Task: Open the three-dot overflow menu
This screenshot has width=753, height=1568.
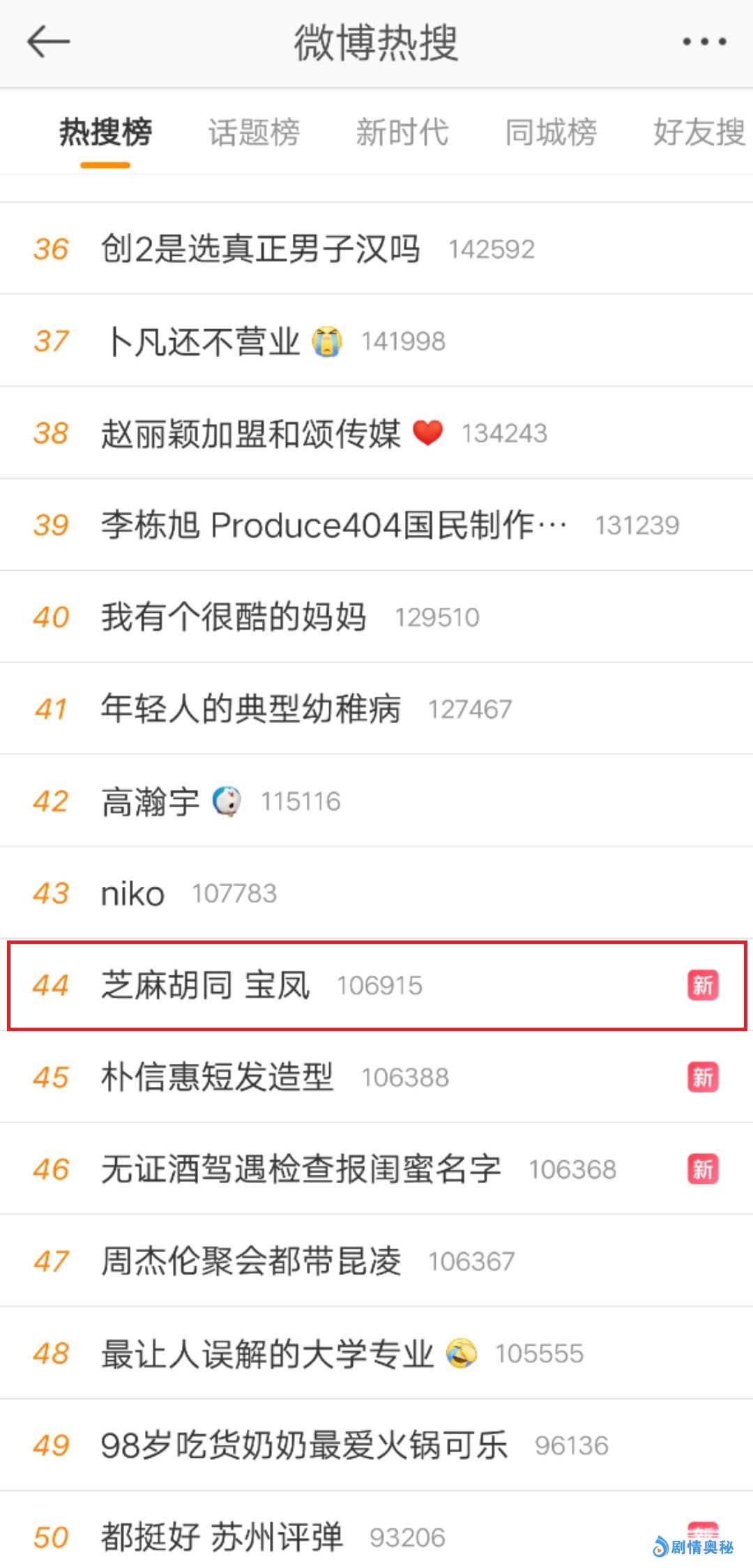Action: coord(704,43)
